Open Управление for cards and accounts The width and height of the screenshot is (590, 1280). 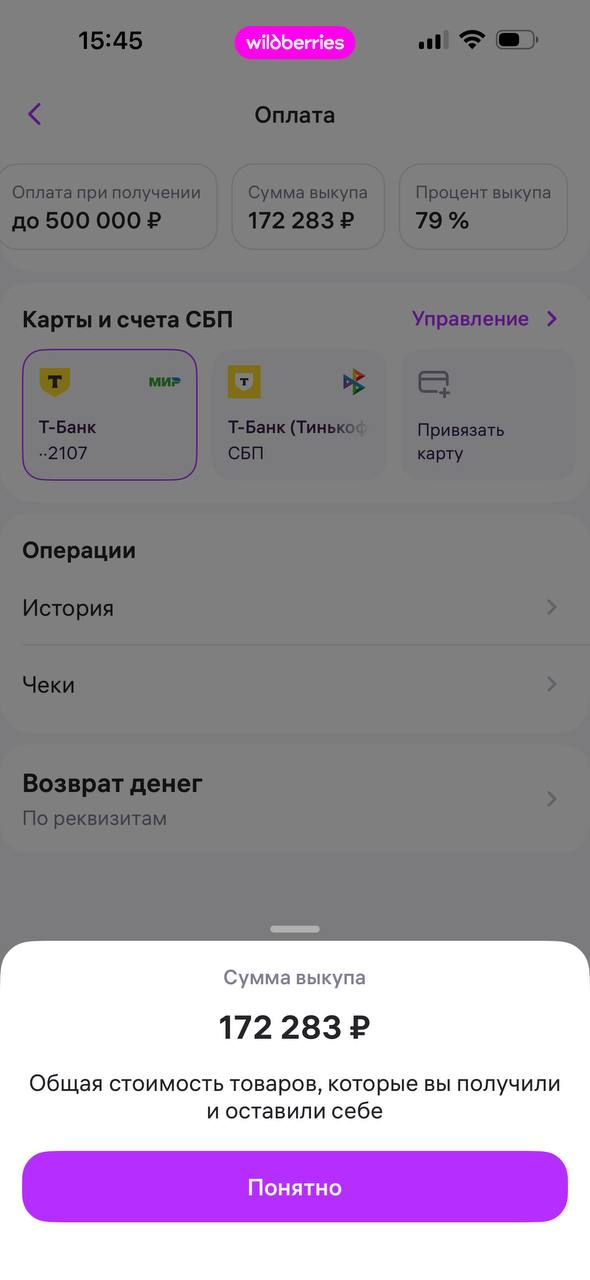pyautogui.click(x=485, y=319)
